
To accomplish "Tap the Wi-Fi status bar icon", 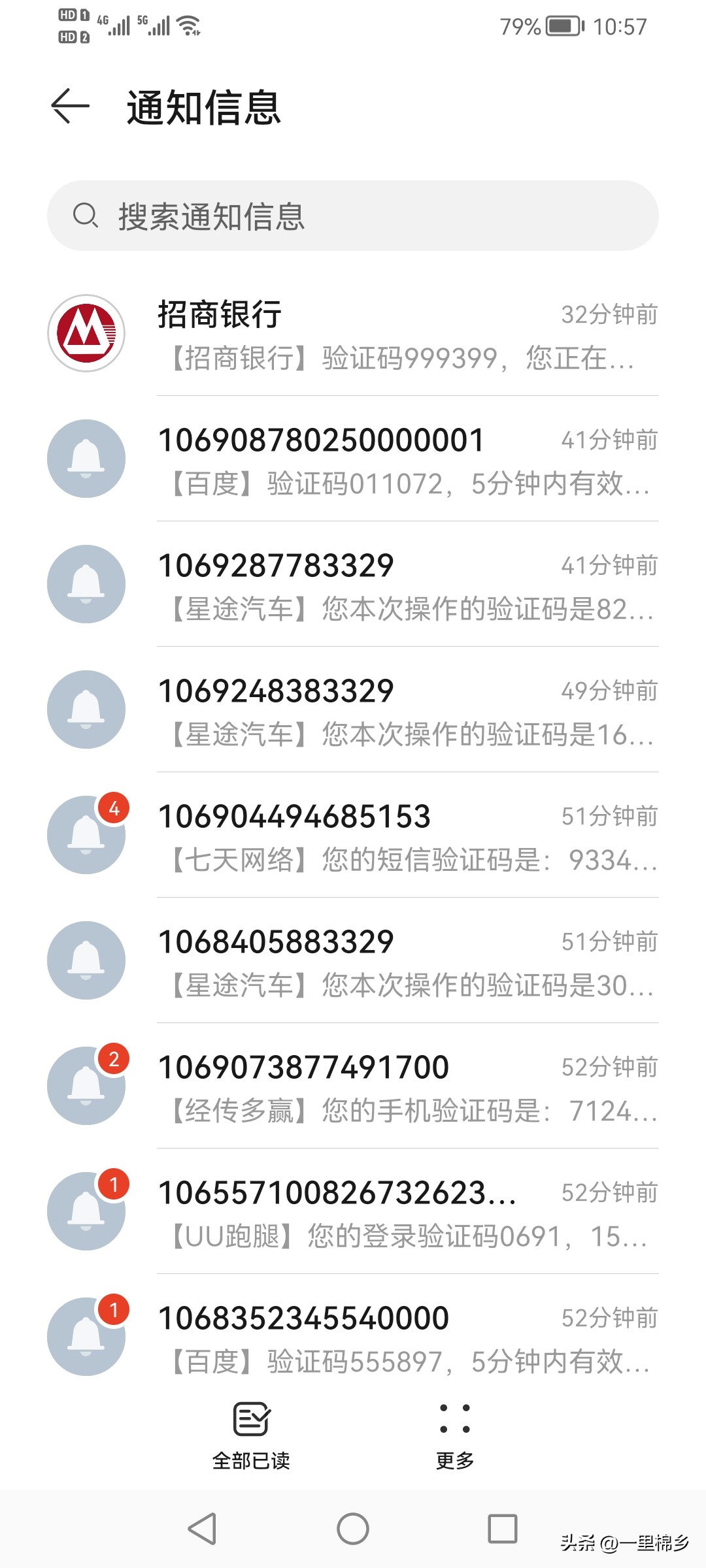I will tap(188, 25).
